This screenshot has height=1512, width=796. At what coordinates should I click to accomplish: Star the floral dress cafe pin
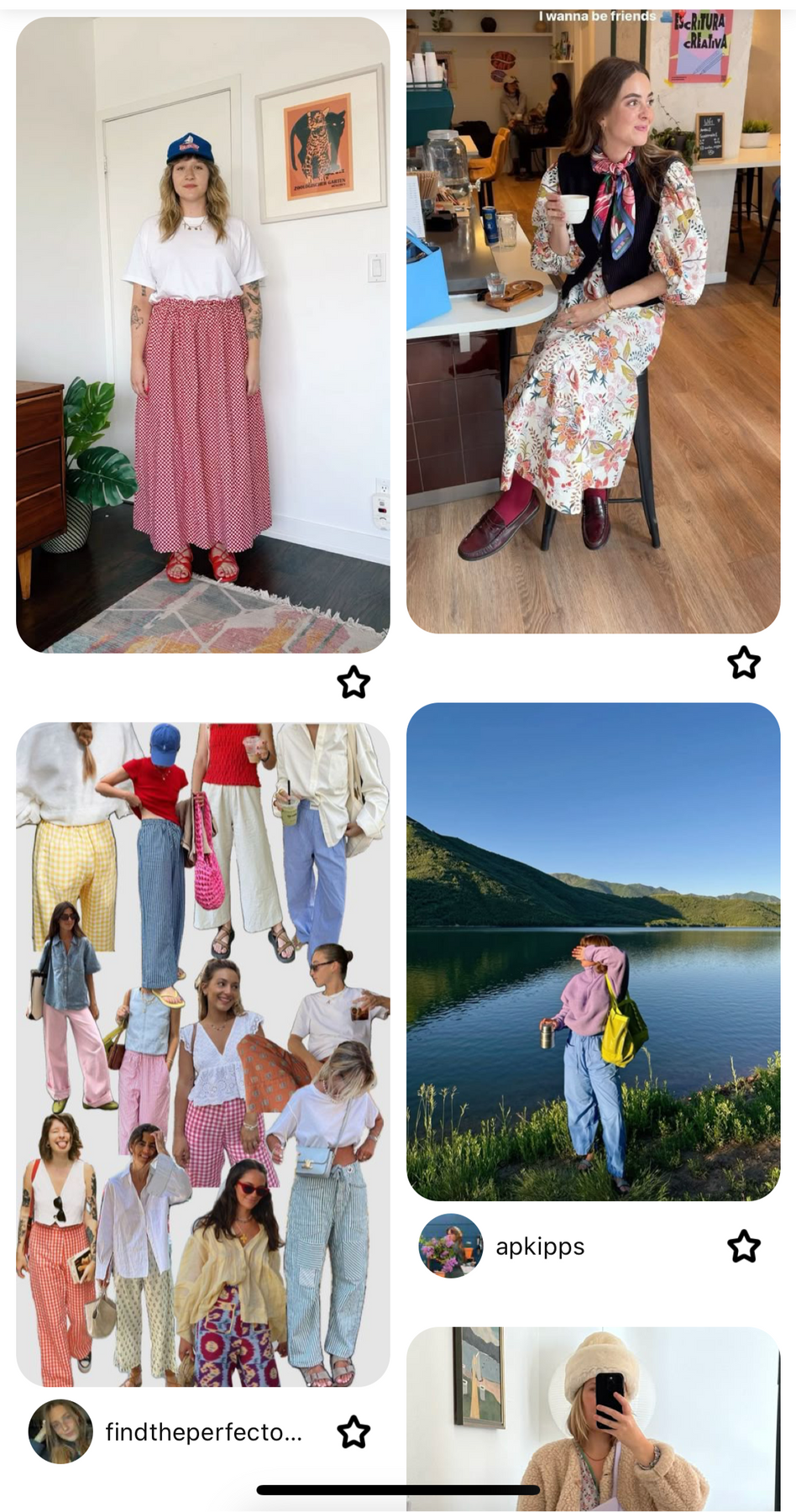click(x=744, y=663)
